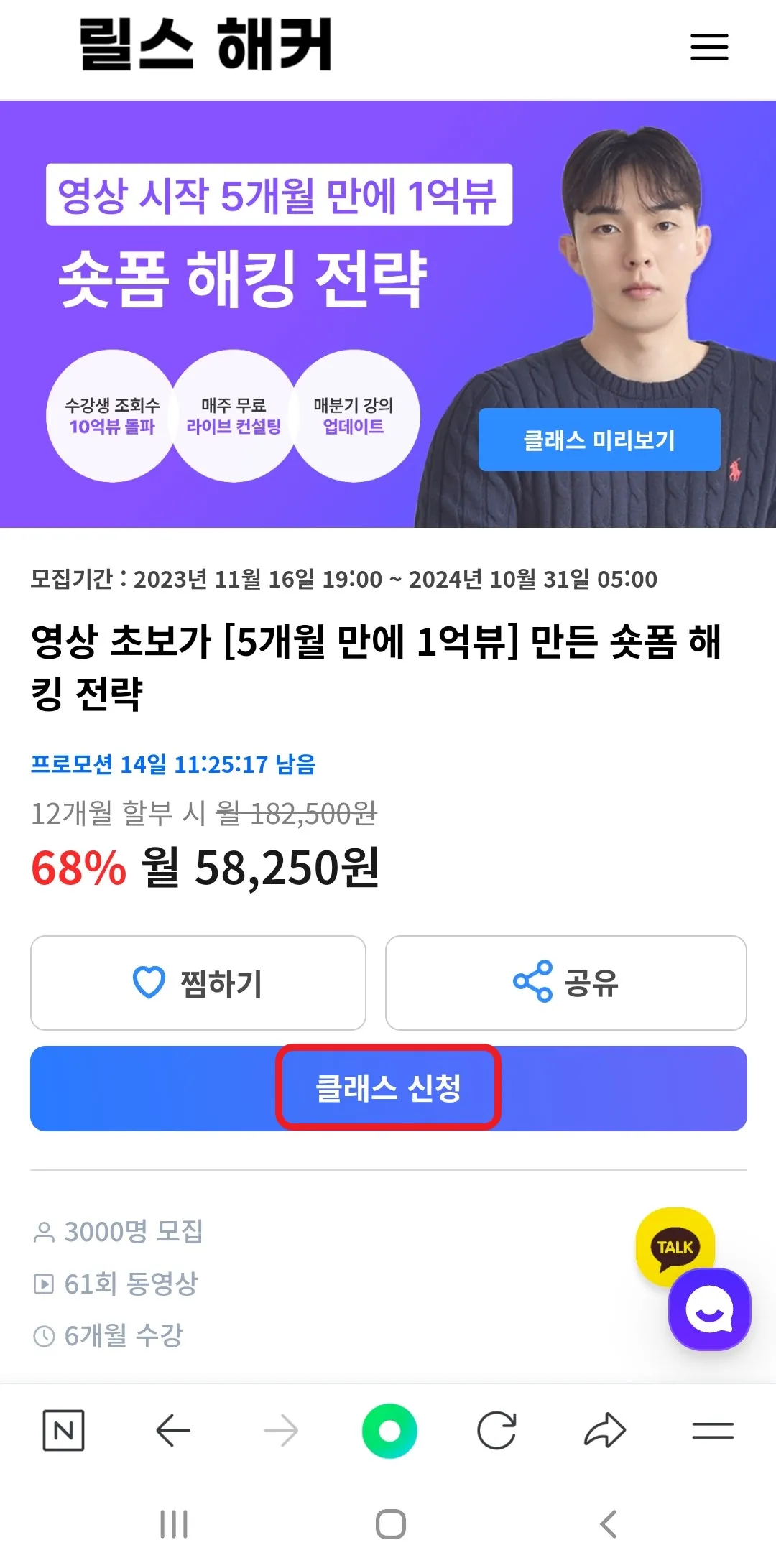Open Naver home N icon

pyautogui.click(x=63, y=1430)
